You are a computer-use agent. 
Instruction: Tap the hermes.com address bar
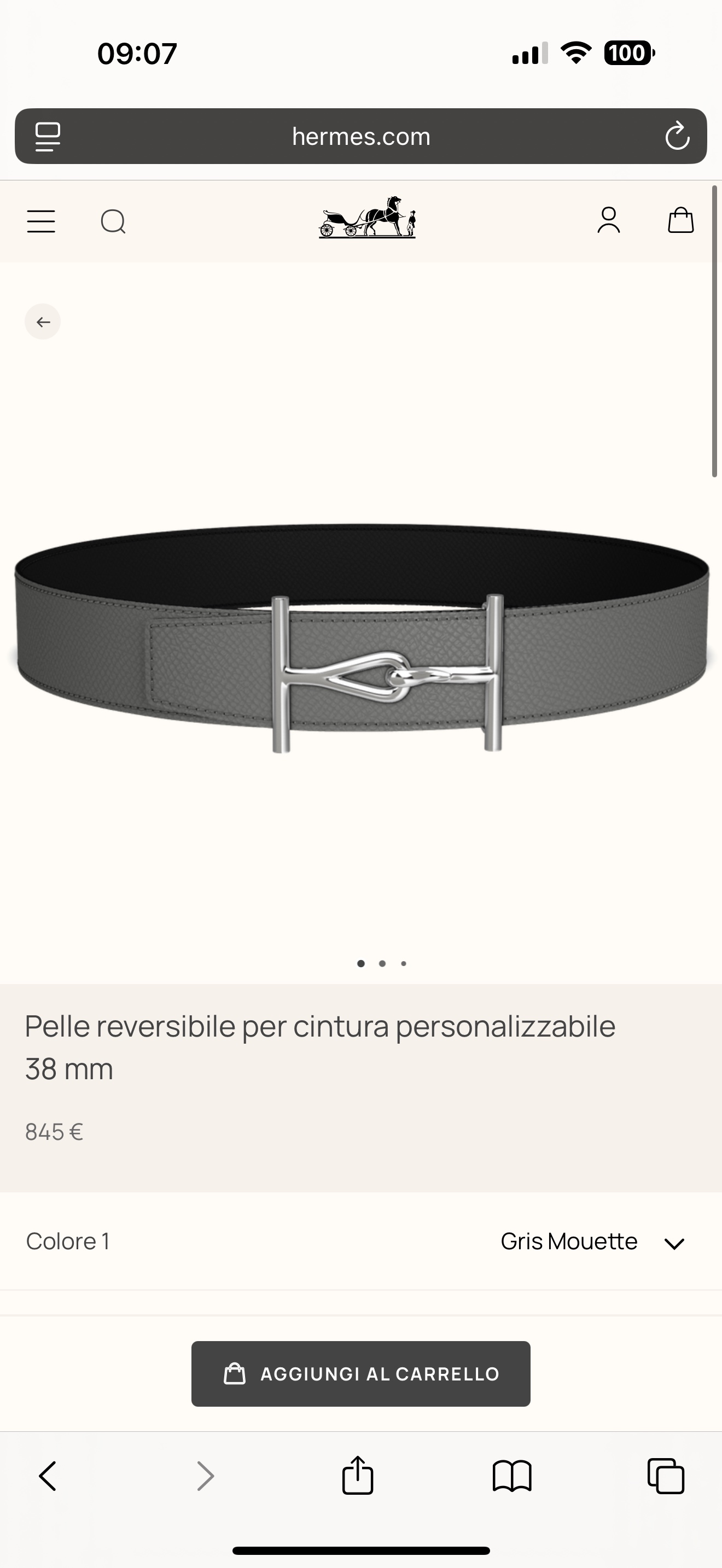point(361,136)
